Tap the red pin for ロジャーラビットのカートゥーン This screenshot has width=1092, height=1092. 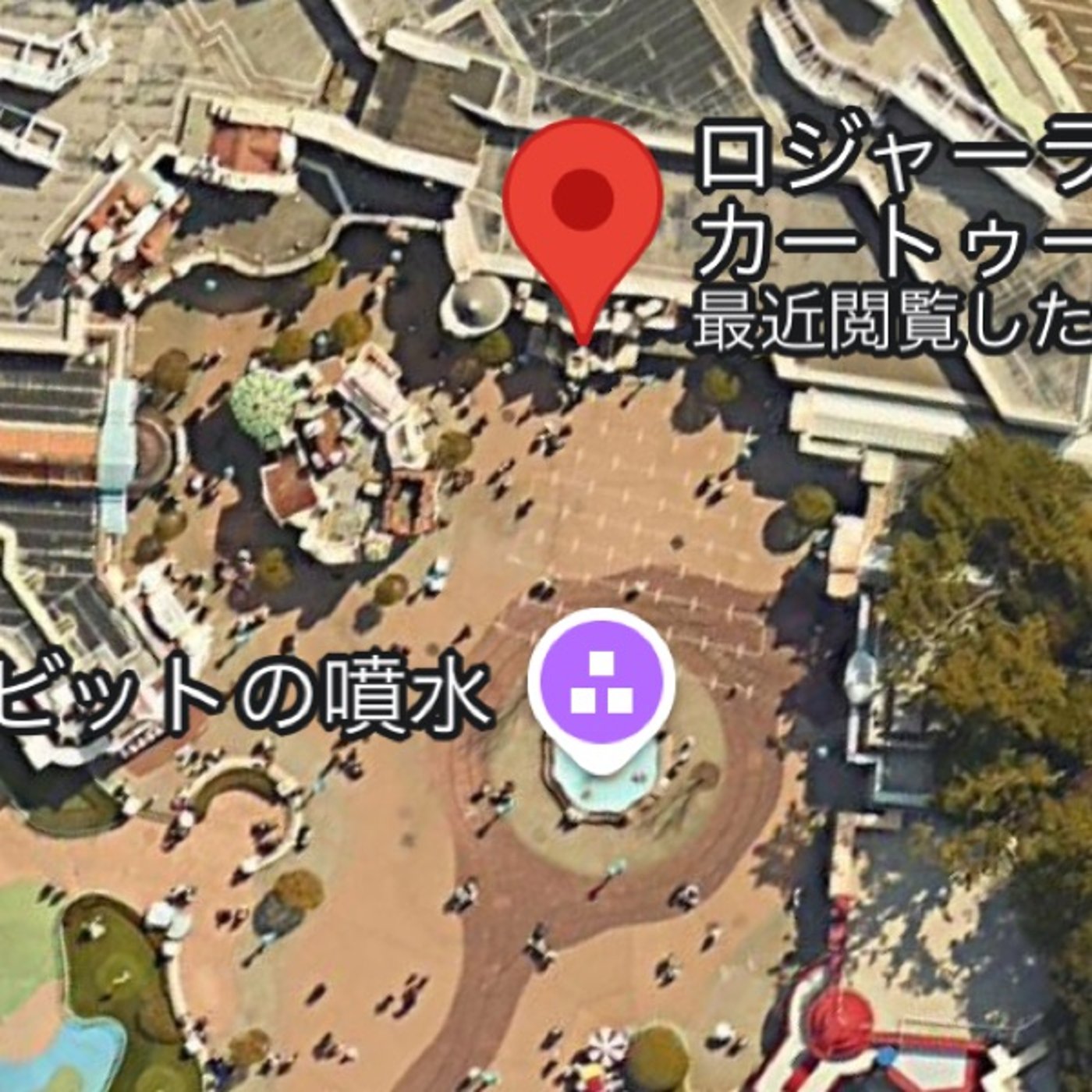(x=583, y=207)
